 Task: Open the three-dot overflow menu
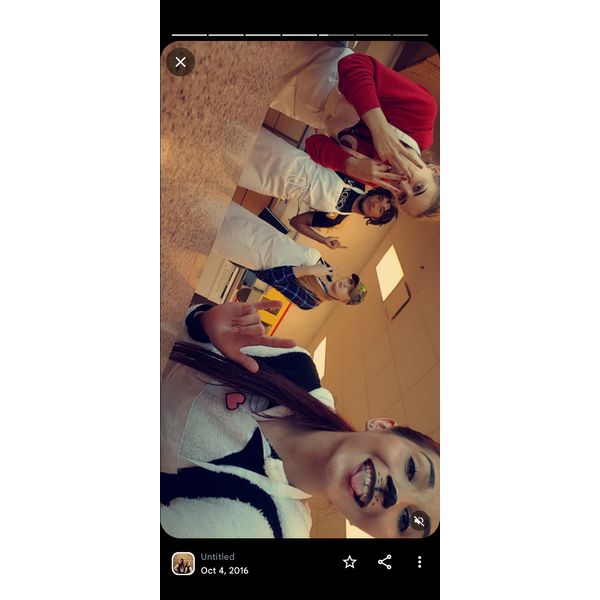(x=419, y=562)
